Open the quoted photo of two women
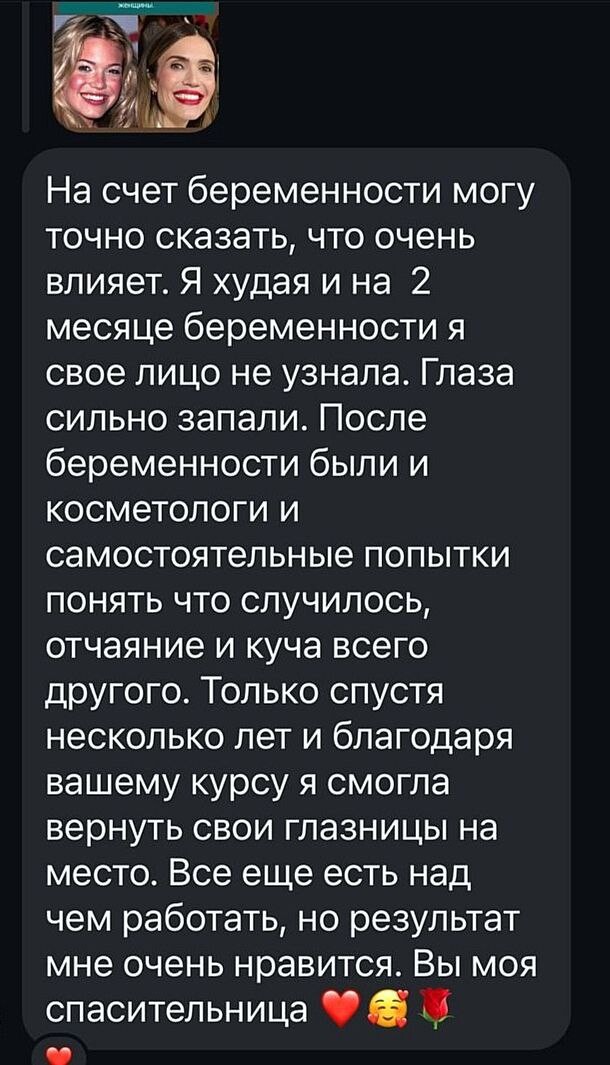The width and height of the screenshot is (610, 1065). [135, 68]
